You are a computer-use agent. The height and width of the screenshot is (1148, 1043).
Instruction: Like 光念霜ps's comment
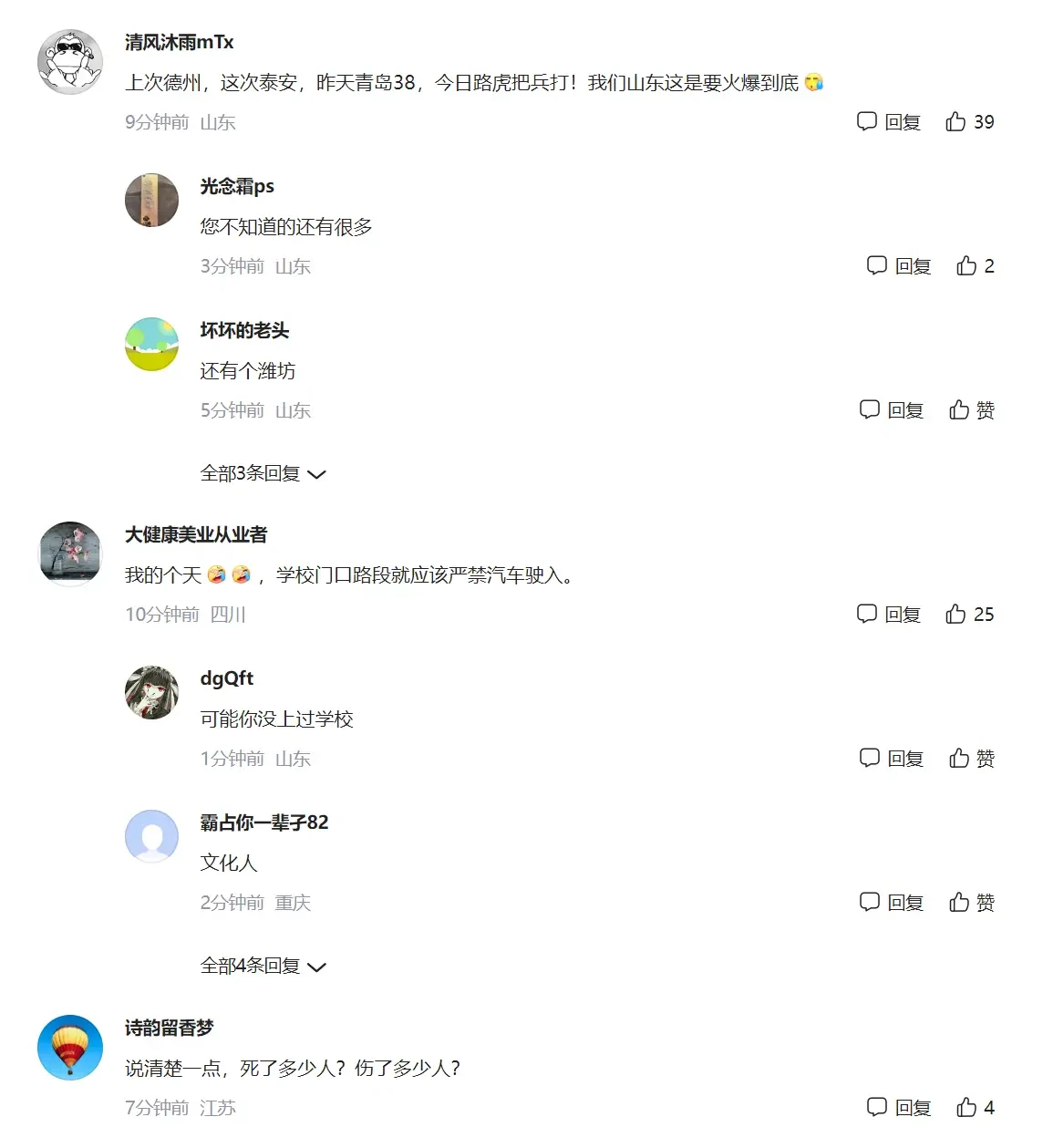point(975,266)
